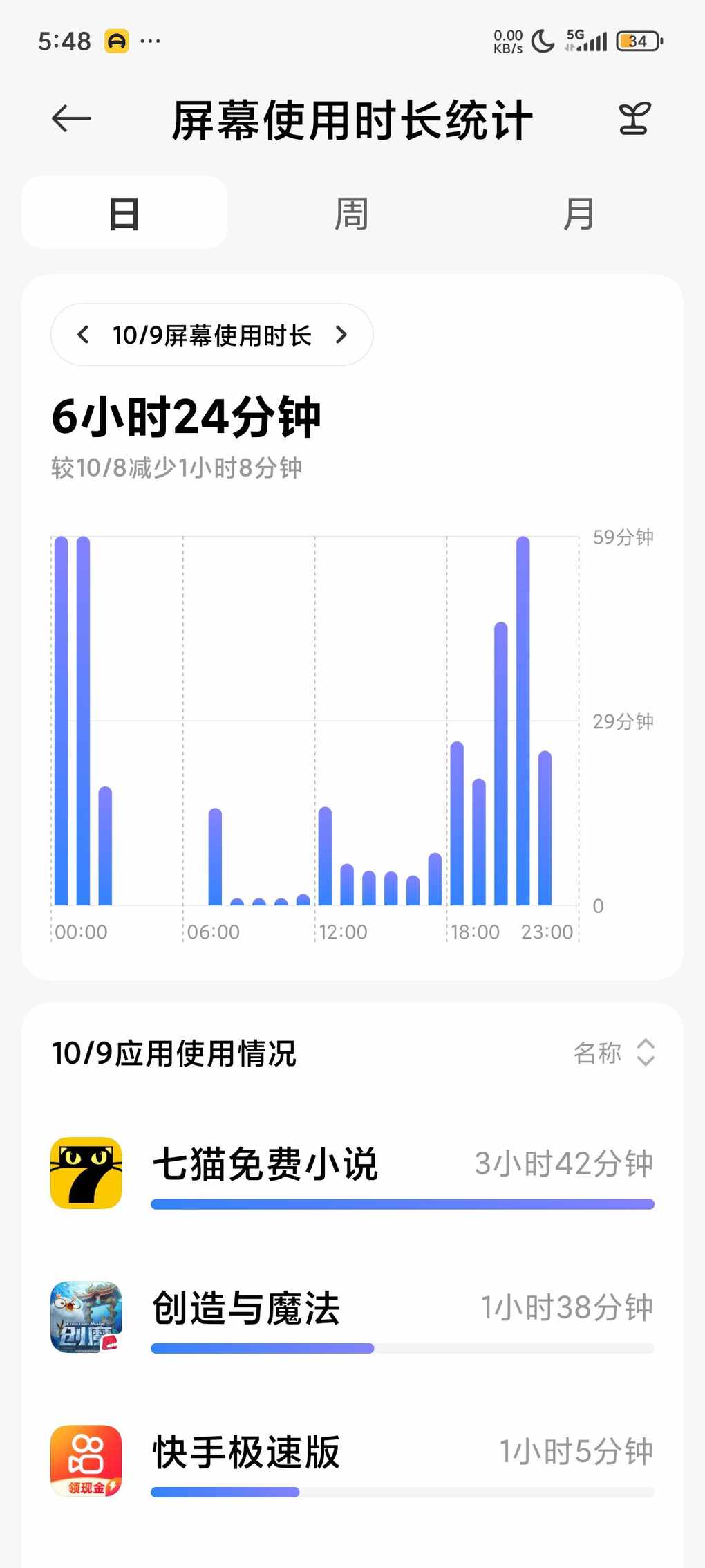Open the sprout icon at top right
705x1568 pixels.
[634, 119]
